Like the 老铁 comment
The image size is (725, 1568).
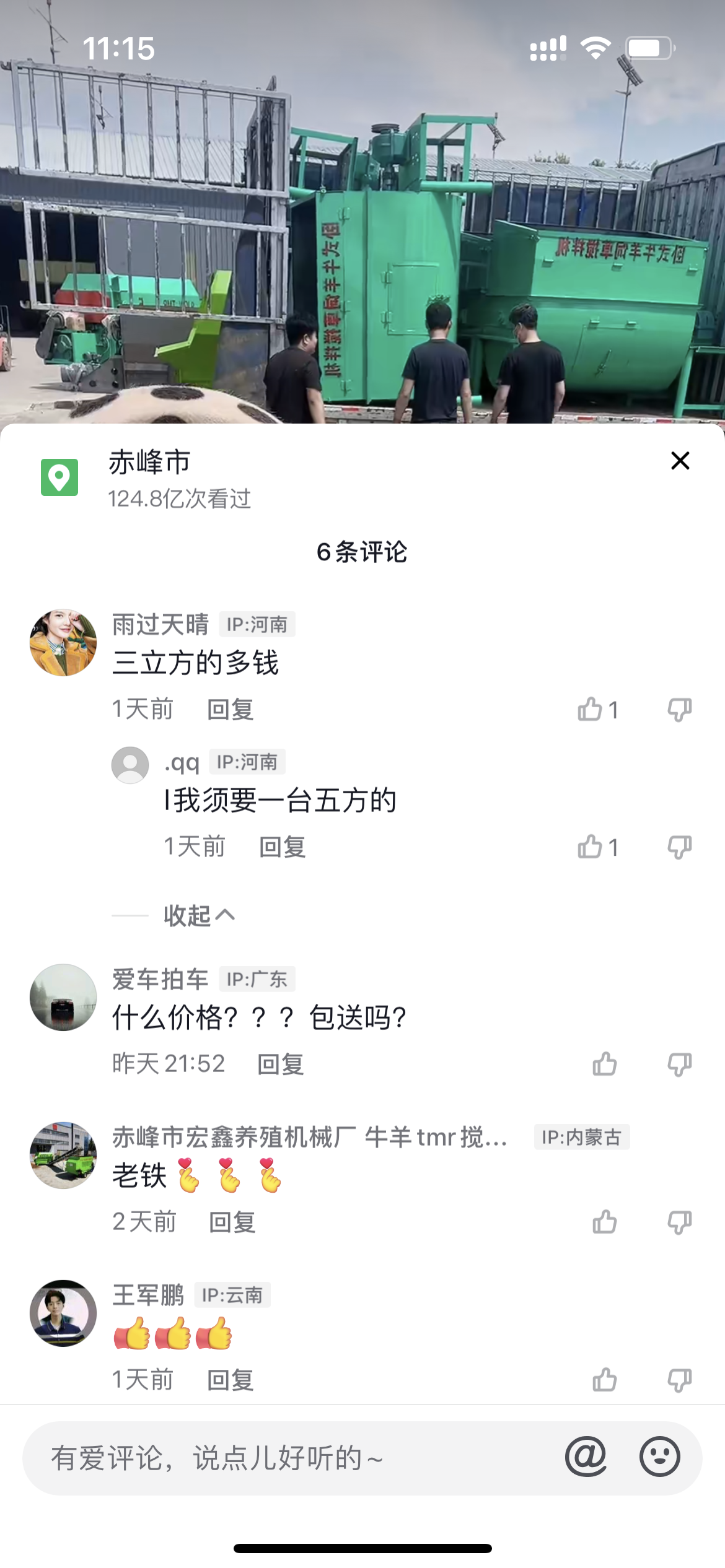click(604, 1222)
